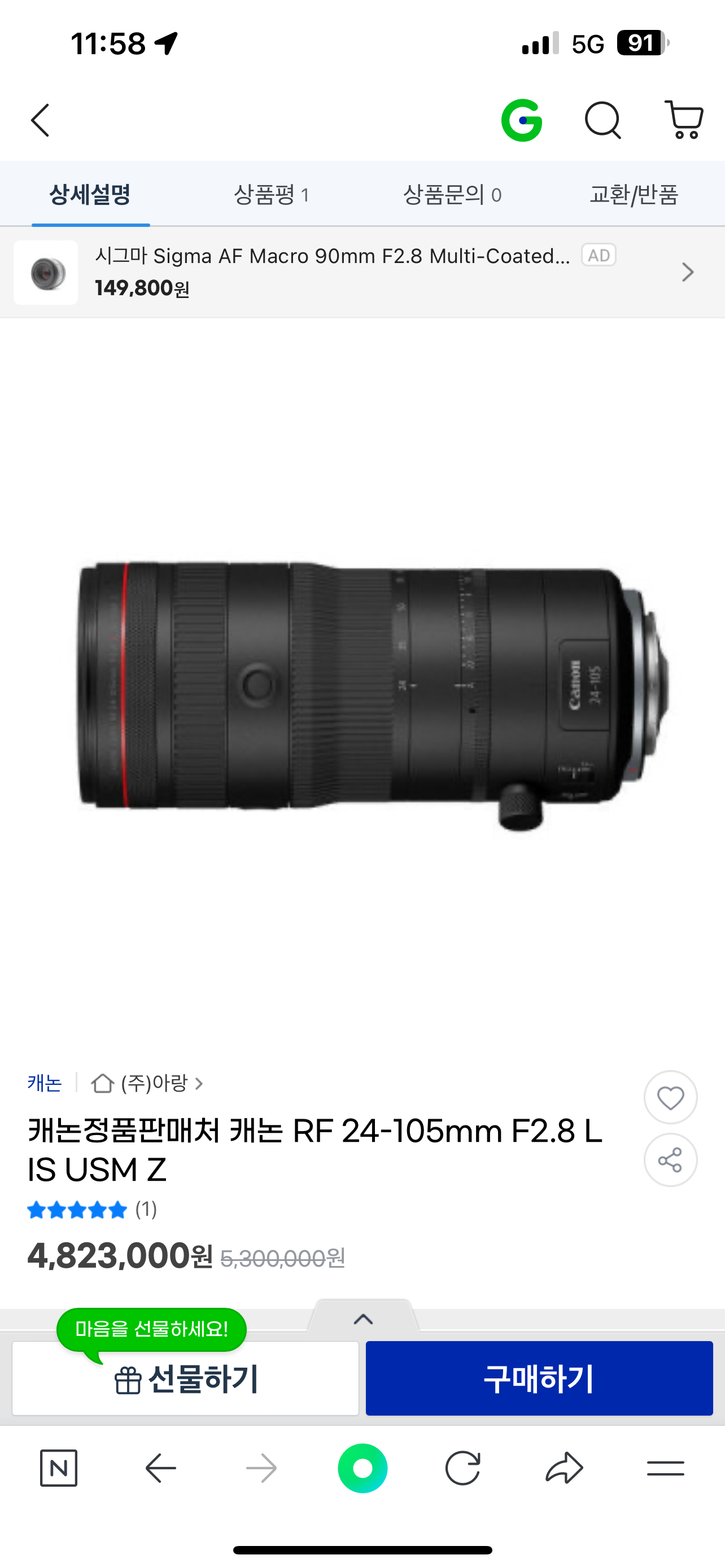Viewport: 725px width, 1568px height.
Task: Open Naver home via N button
Action: [x=59, y=1468]
